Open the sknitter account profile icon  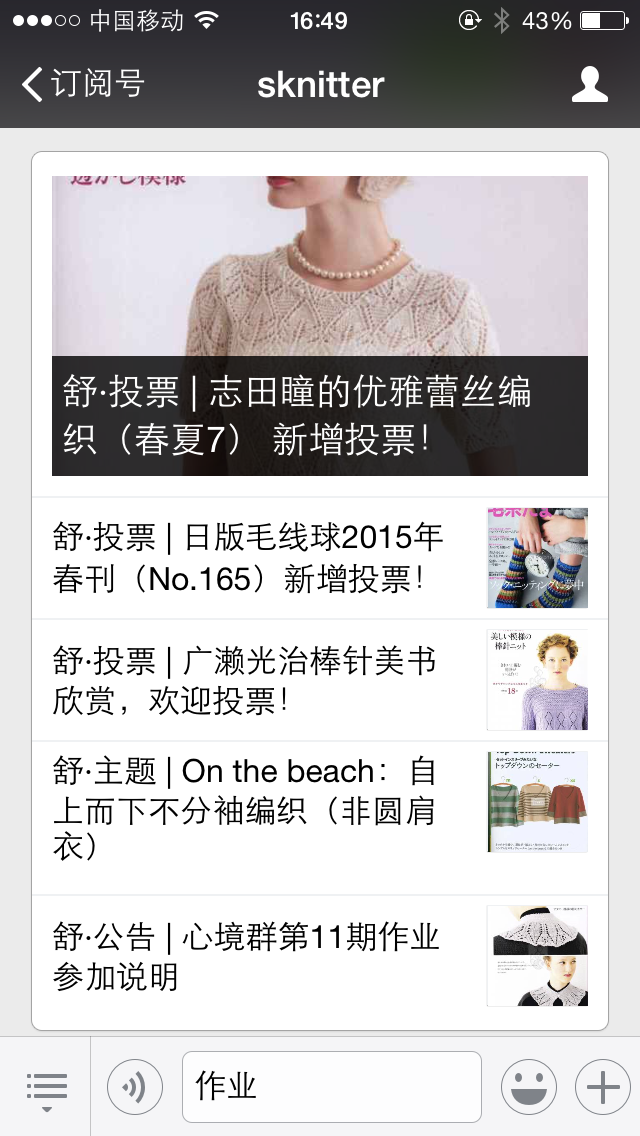[x=589, y=84]
